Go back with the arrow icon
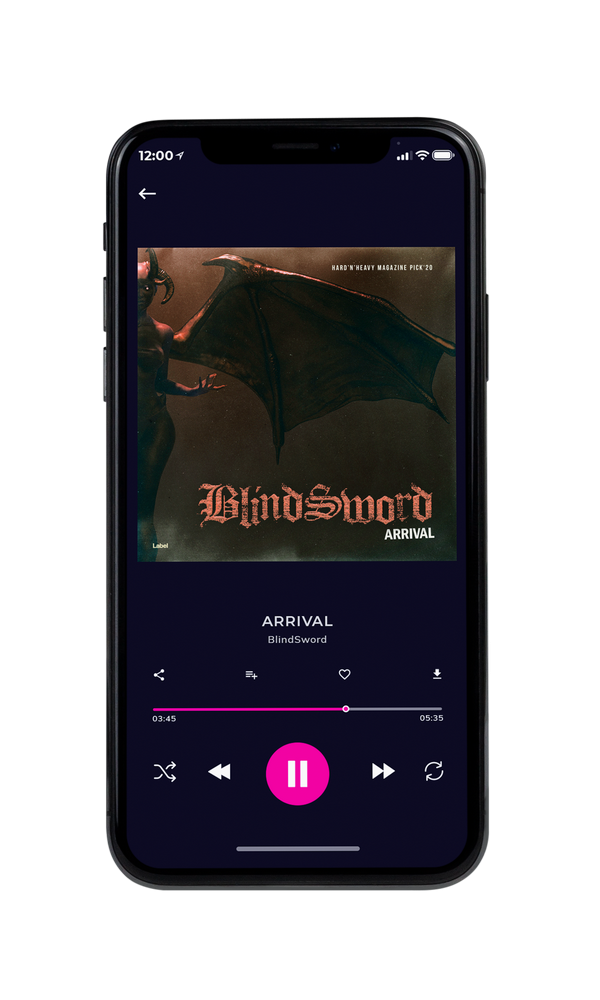This screenshot has width=600, height=1000. tap(147, 193)
